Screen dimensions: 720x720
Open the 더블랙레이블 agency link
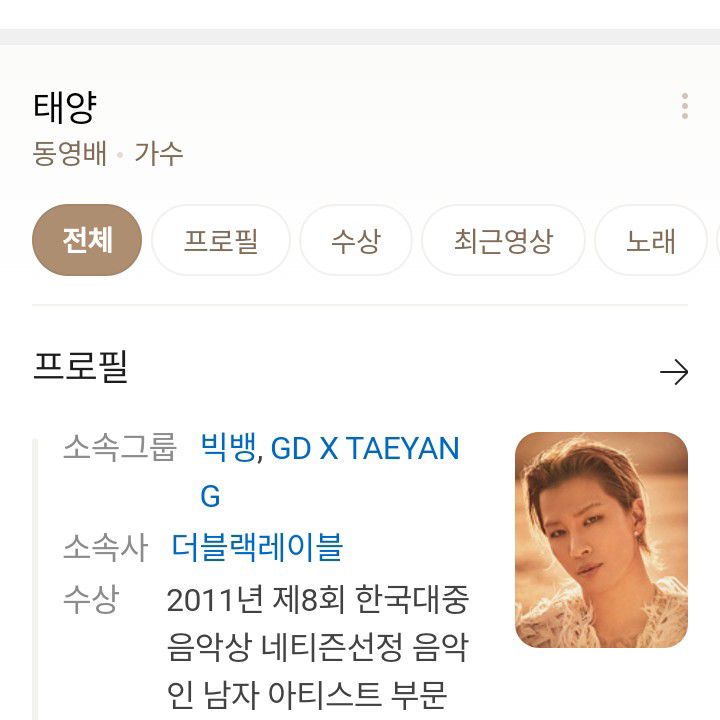coord(257,547)
